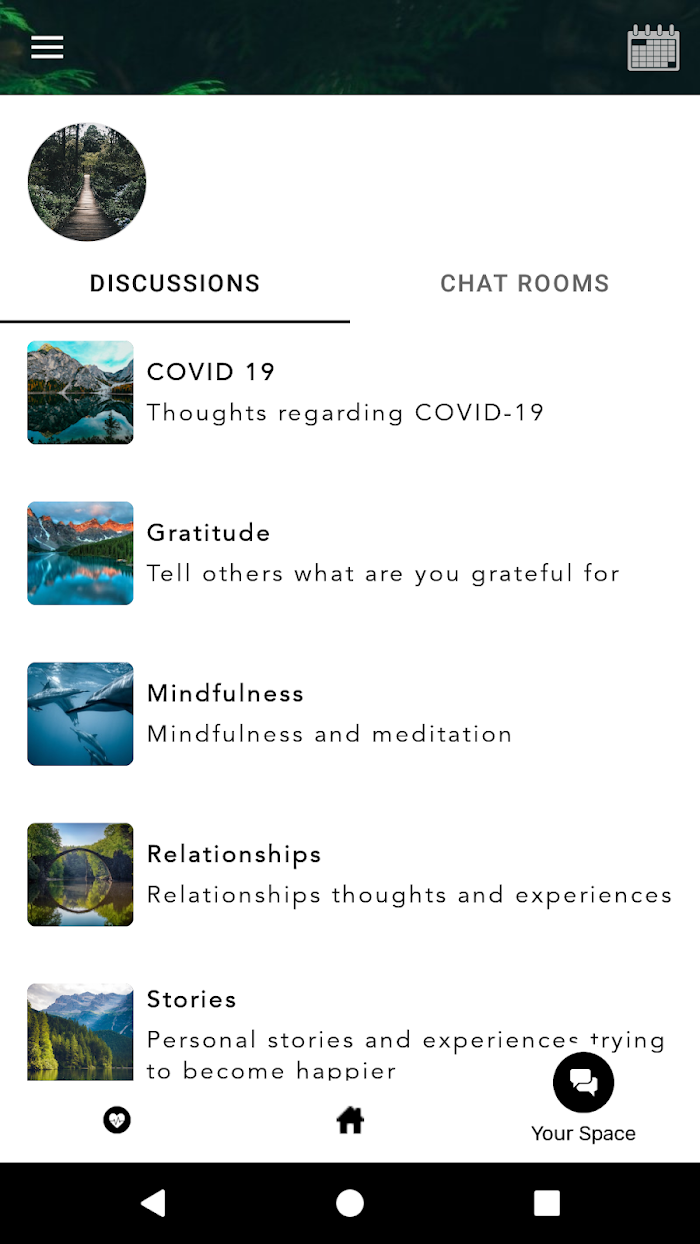Tap the round profile picture
The width and height of the screenshot is (700, 1244).
point(87,182)
